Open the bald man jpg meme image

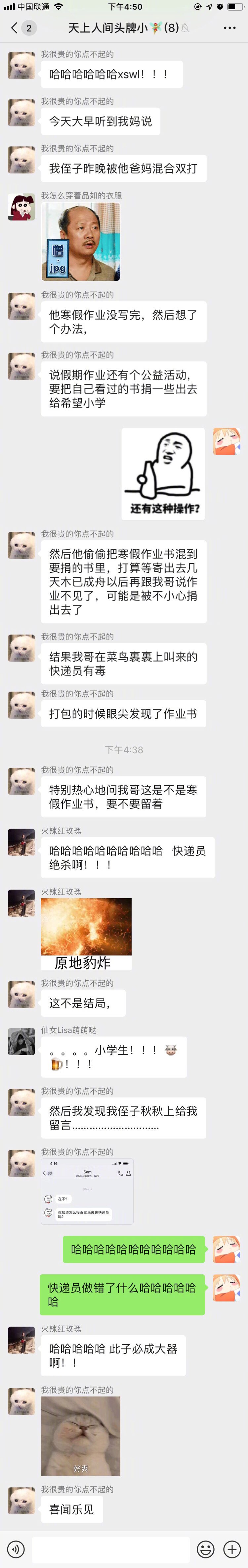pos(80,242)
